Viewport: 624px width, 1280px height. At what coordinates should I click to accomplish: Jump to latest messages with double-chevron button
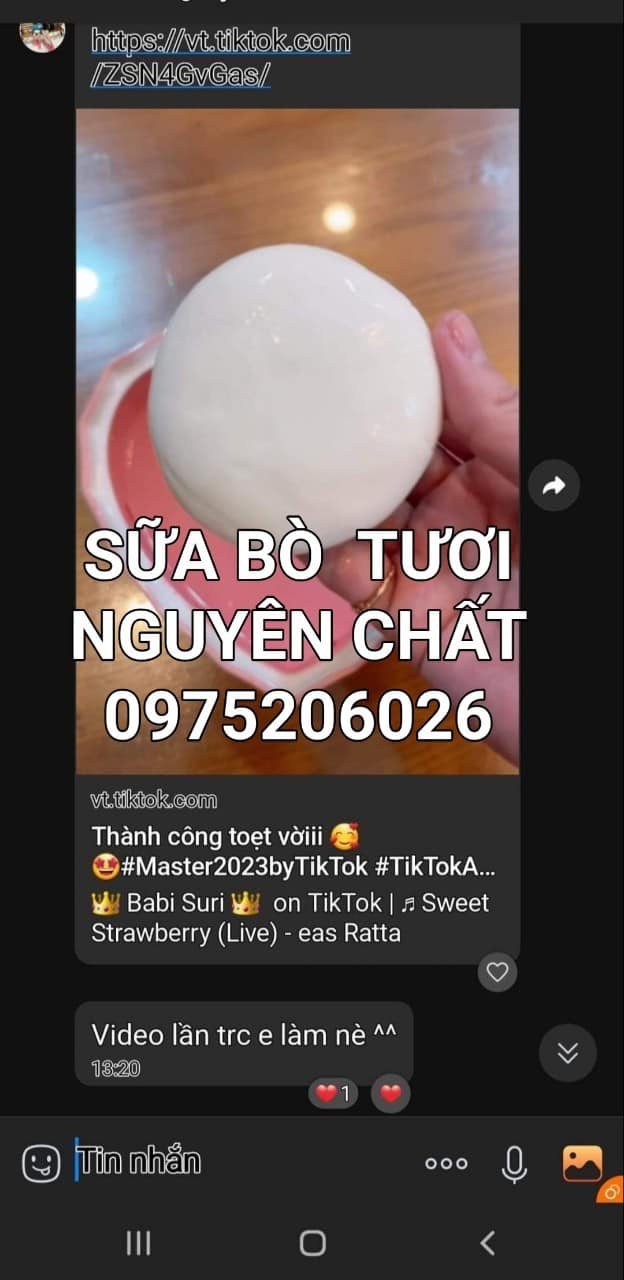(x=567, y=1052)
